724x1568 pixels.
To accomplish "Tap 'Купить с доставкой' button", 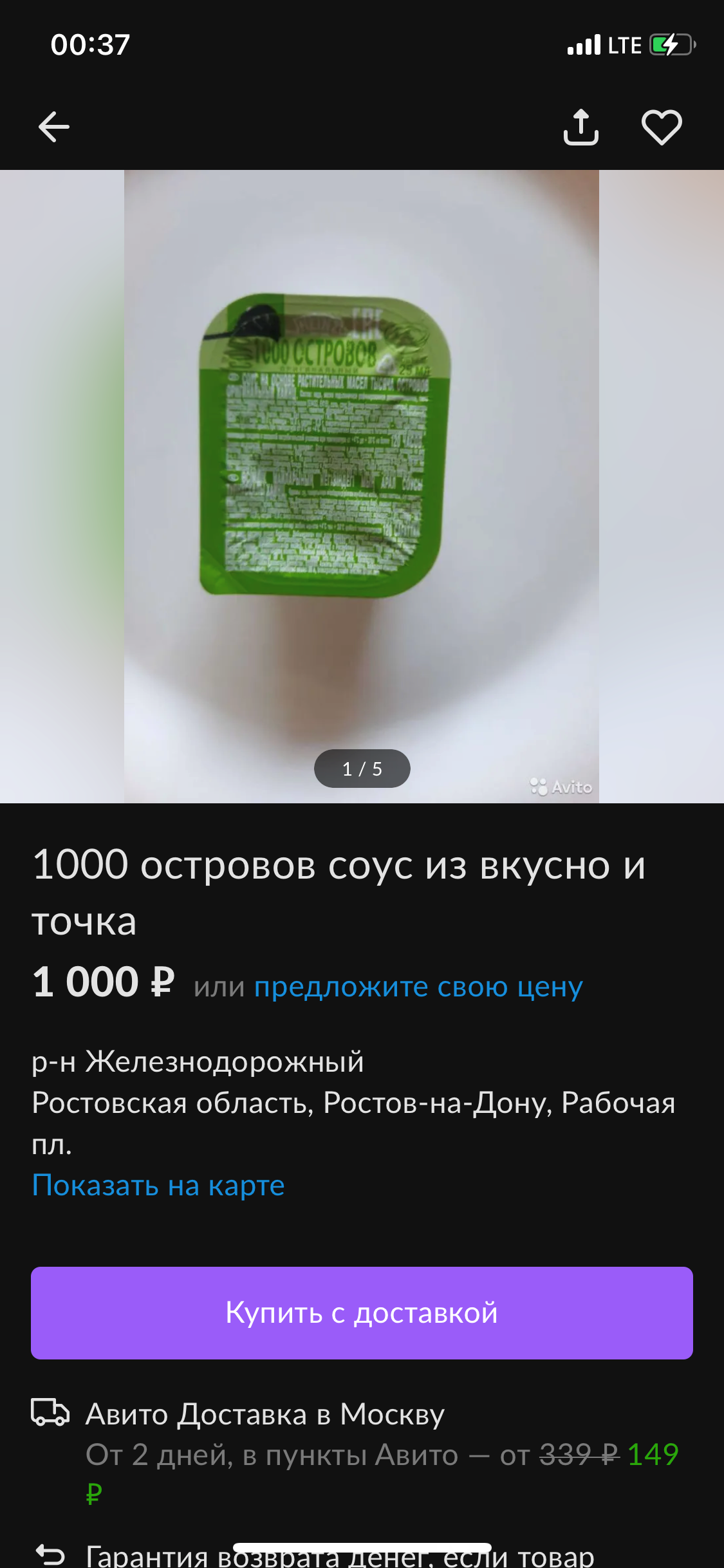I will 362,1312.
